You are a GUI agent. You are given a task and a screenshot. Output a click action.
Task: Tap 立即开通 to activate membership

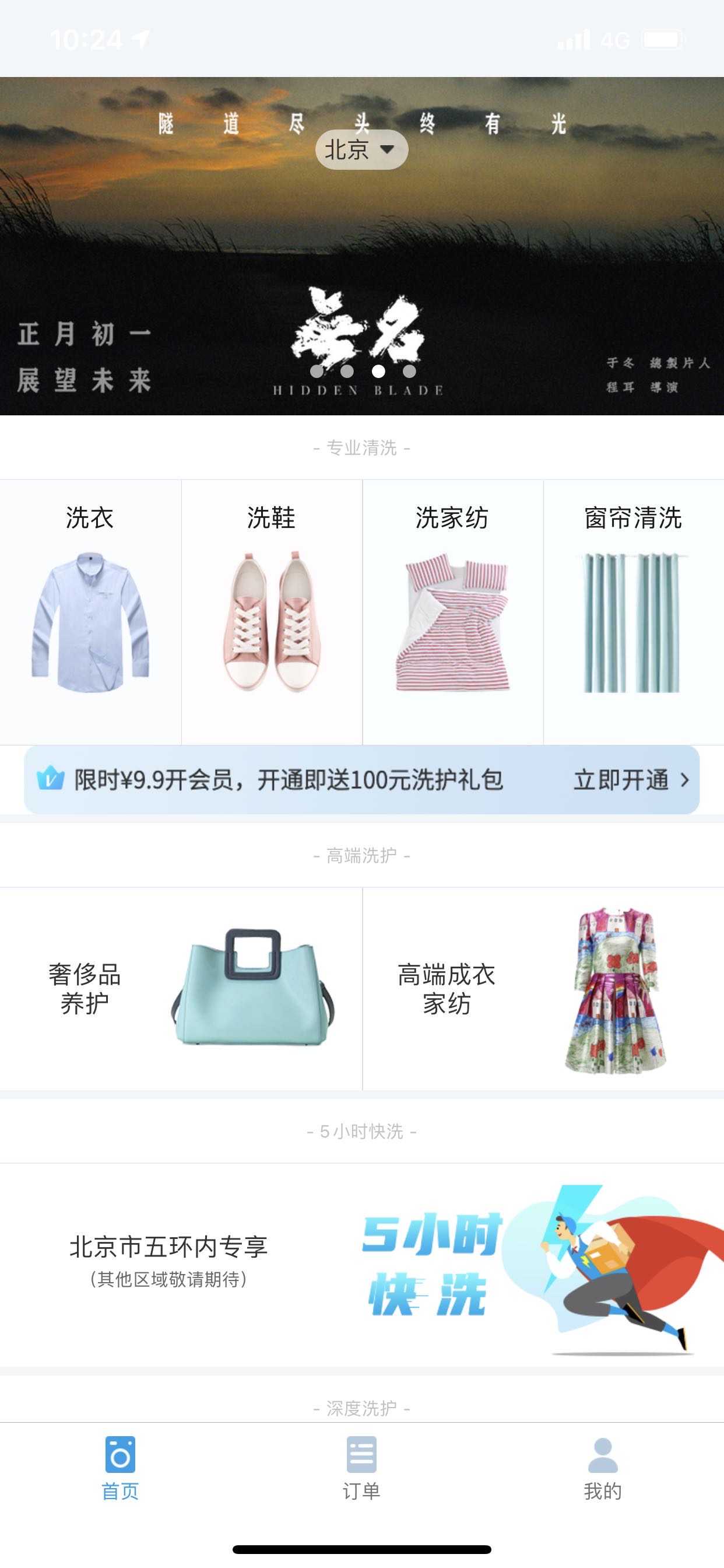pyautogui.click(x=630, y=780)
